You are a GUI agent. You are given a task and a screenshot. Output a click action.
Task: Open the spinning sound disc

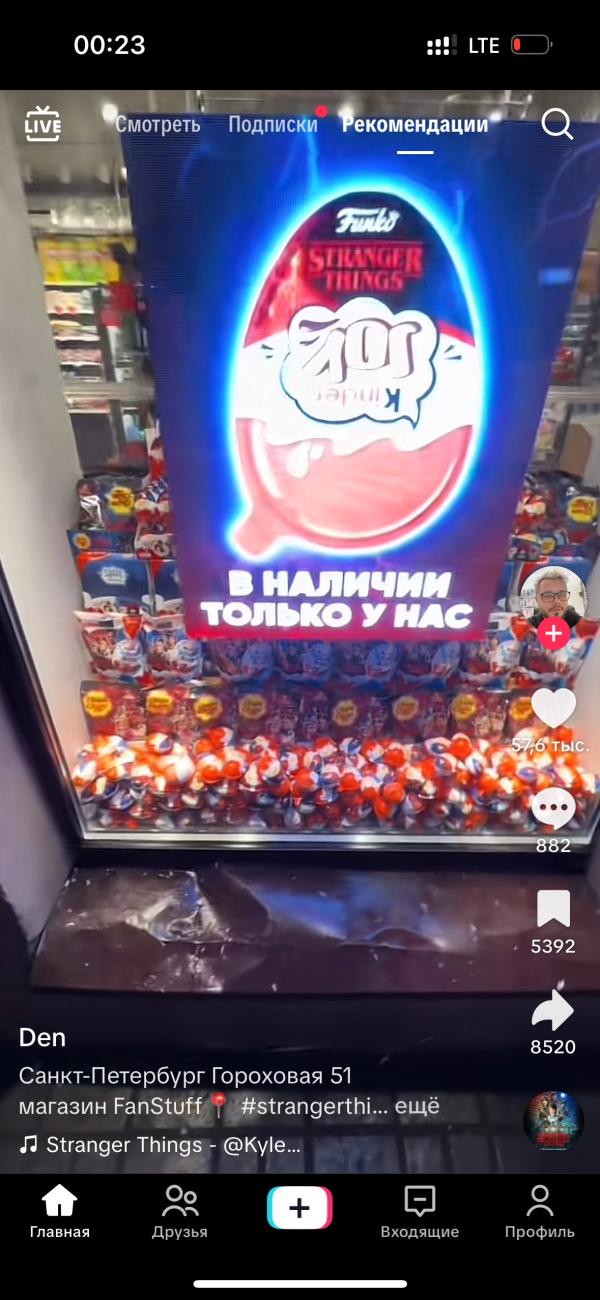553,1120
